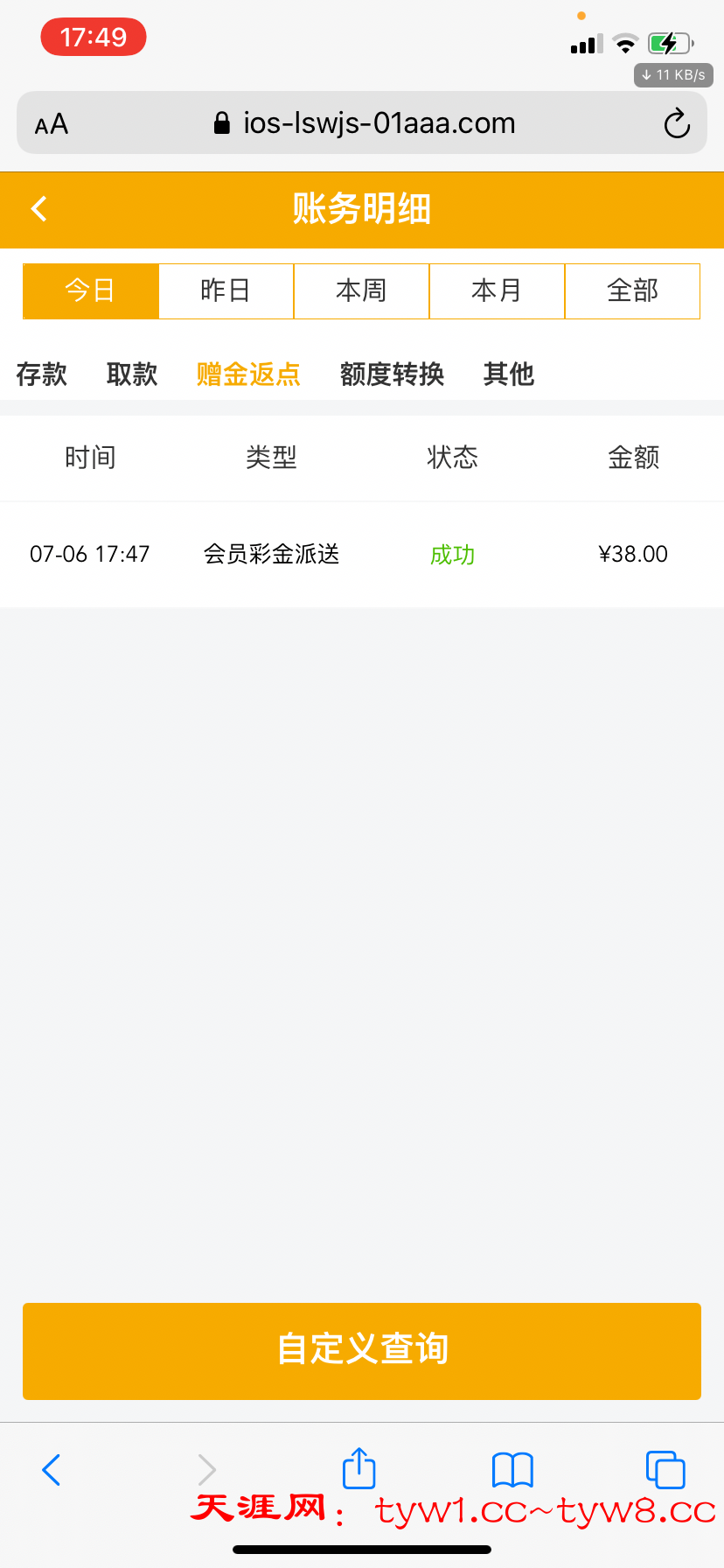The width and height of the screenshot is (724, 1568).
Task: Show records for 本月
Action: click(x=497, y=290)
